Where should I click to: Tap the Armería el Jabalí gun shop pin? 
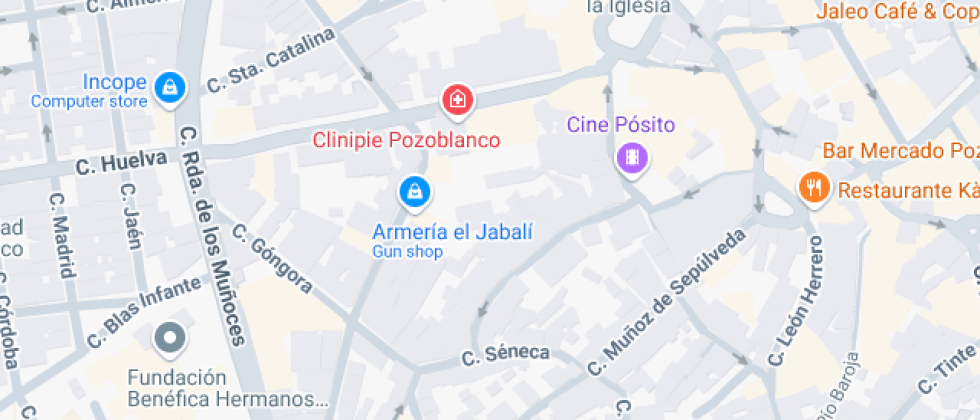pos(412,191)
